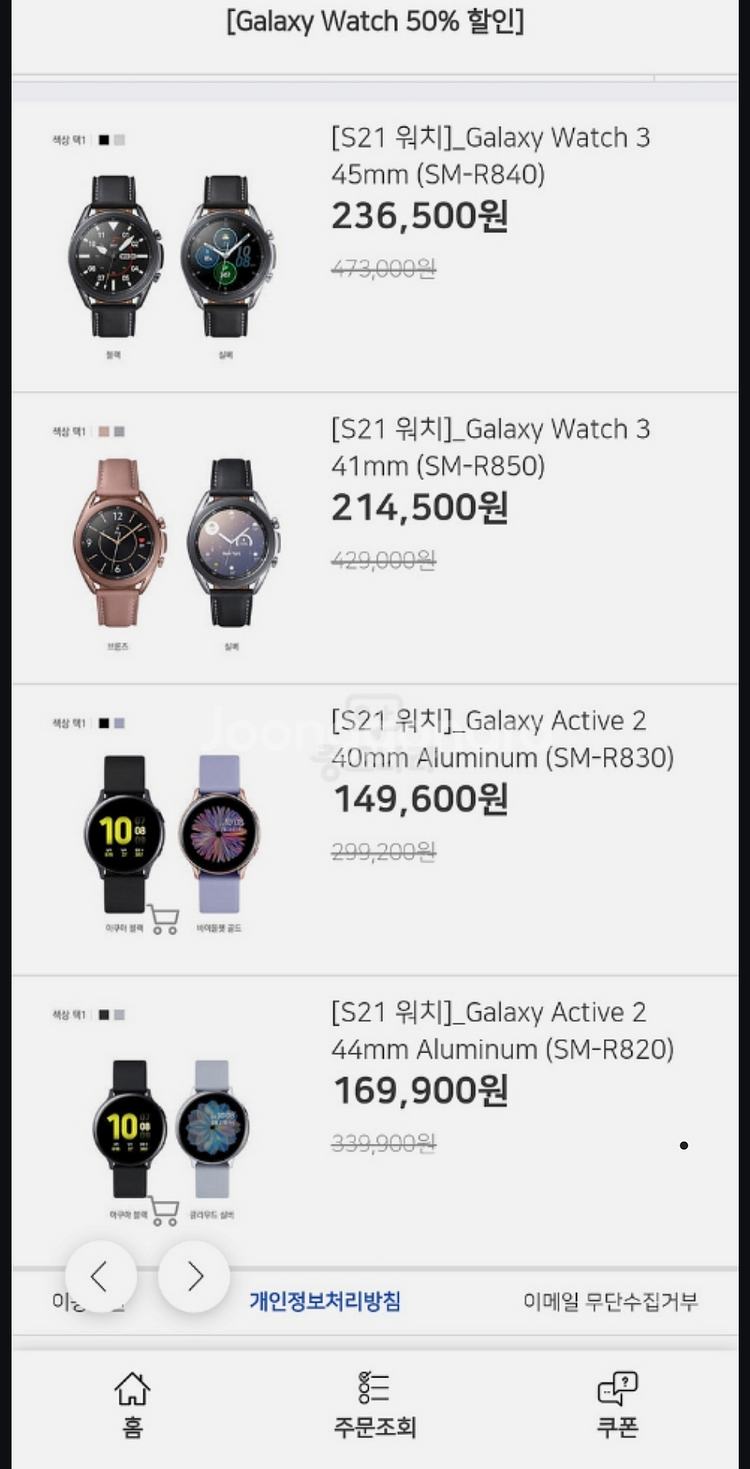Go to next page with right arrow
Screen dimensions: 750x1469
click(x=194, y=1276)
